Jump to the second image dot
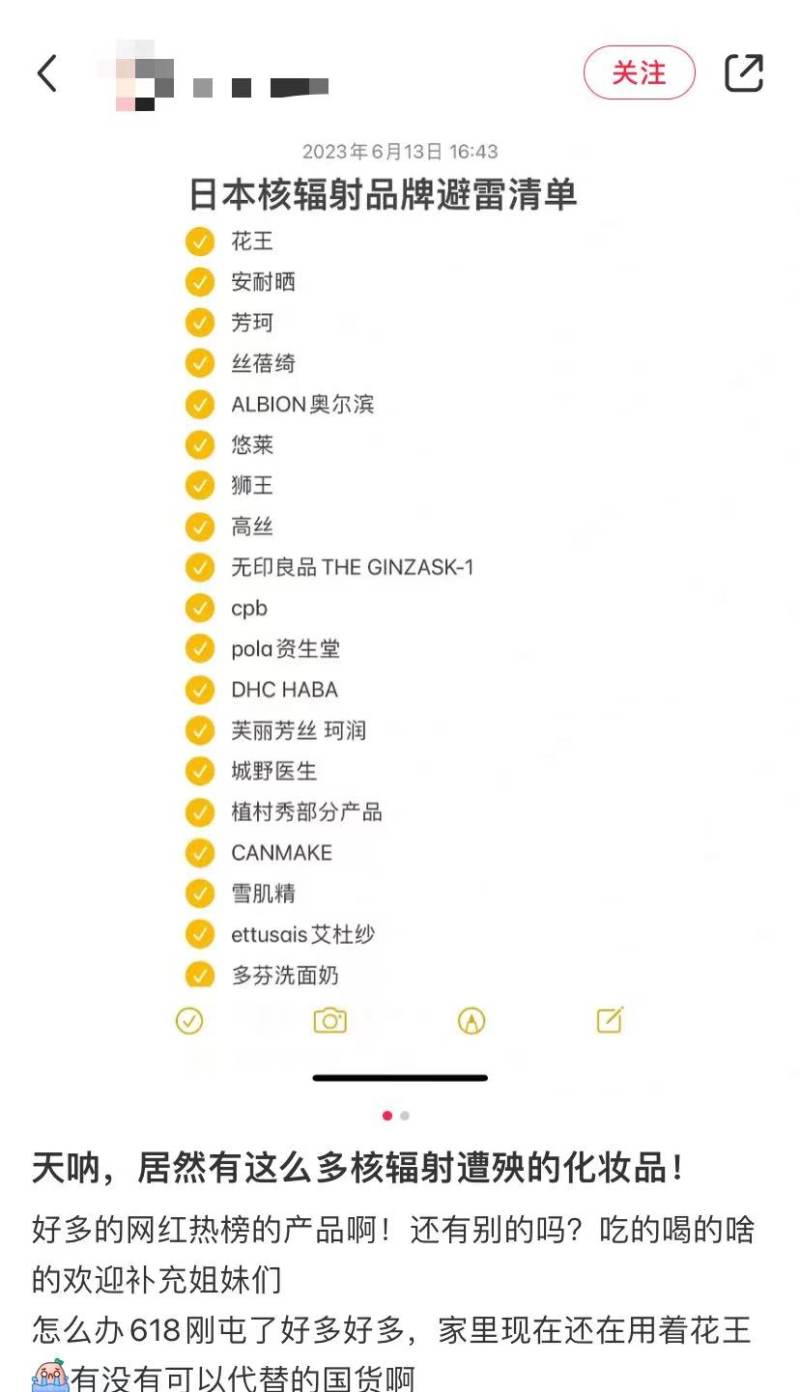 (x=405, y=1116)
